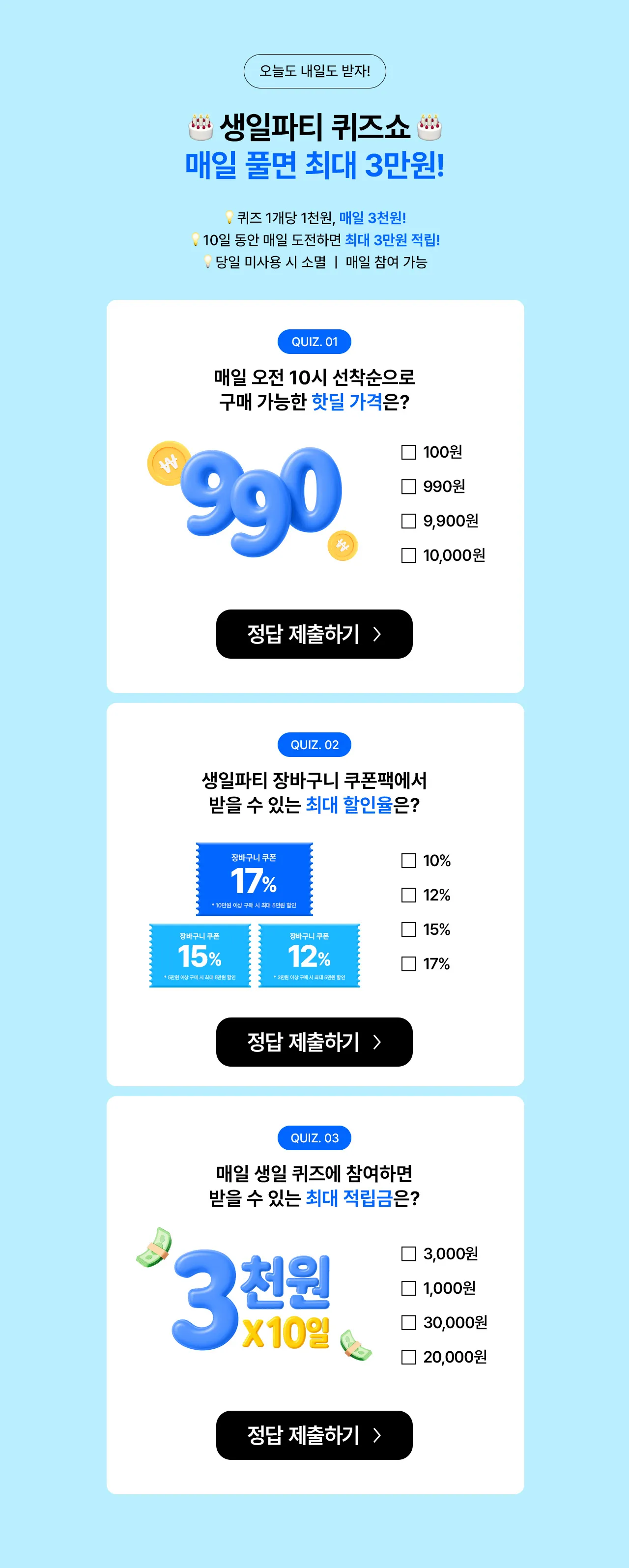Viewport: 629px width, 1568px height.
Task: Submit the answer for Quiz 02
Action: pyautogui.click(x=314, y=1042)
